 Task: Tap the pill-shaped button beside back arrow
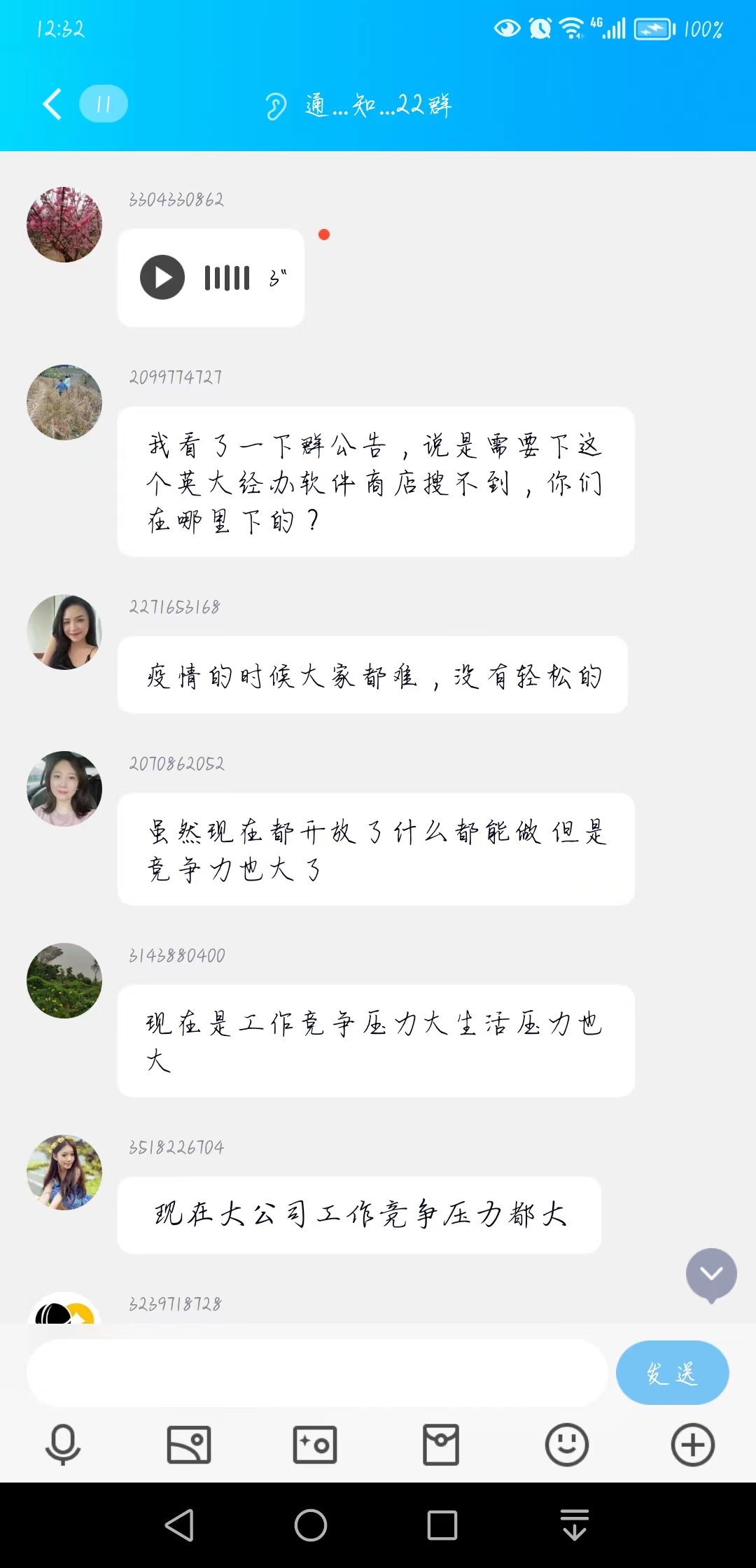(x=103, y=105)
